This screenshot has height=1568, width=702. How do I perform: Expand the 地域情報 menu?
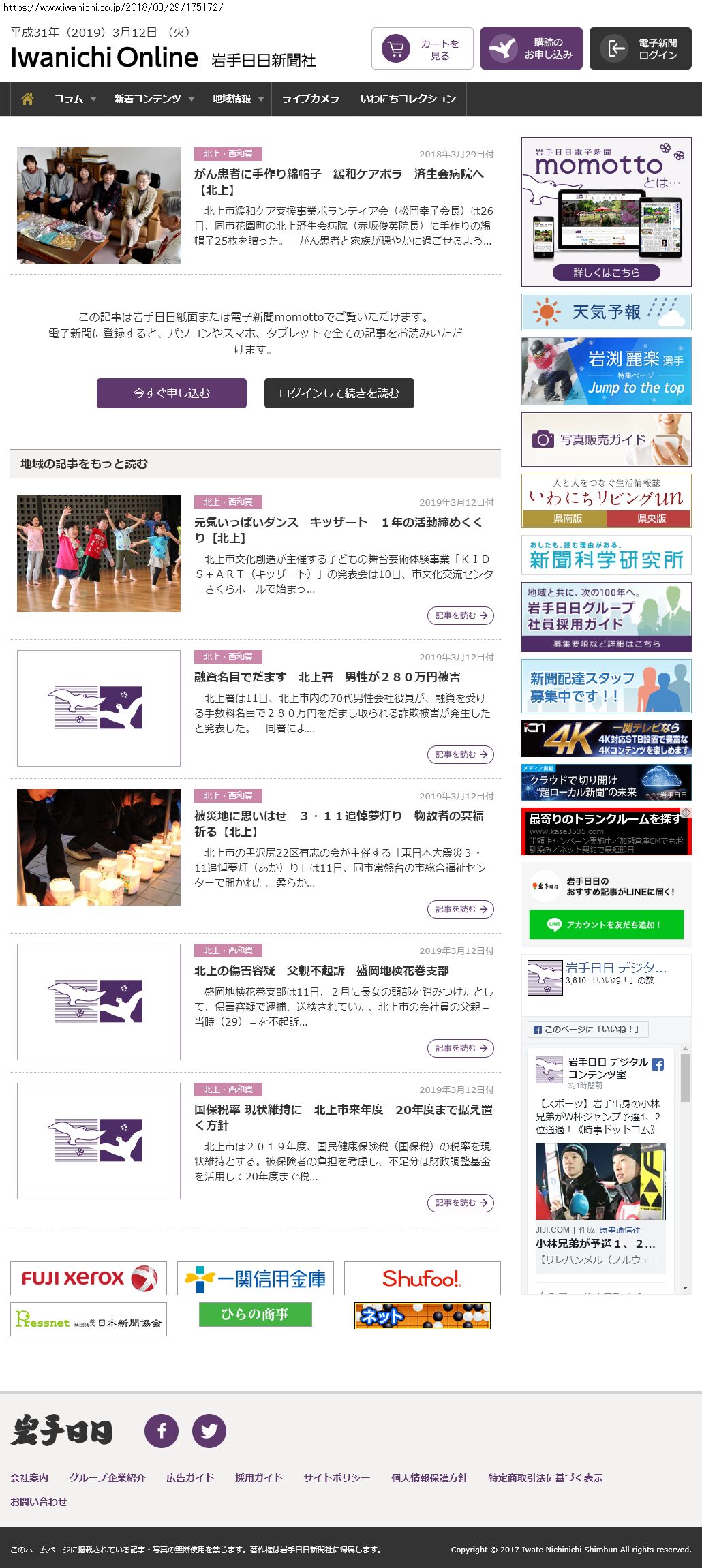(x=237, y=99)
